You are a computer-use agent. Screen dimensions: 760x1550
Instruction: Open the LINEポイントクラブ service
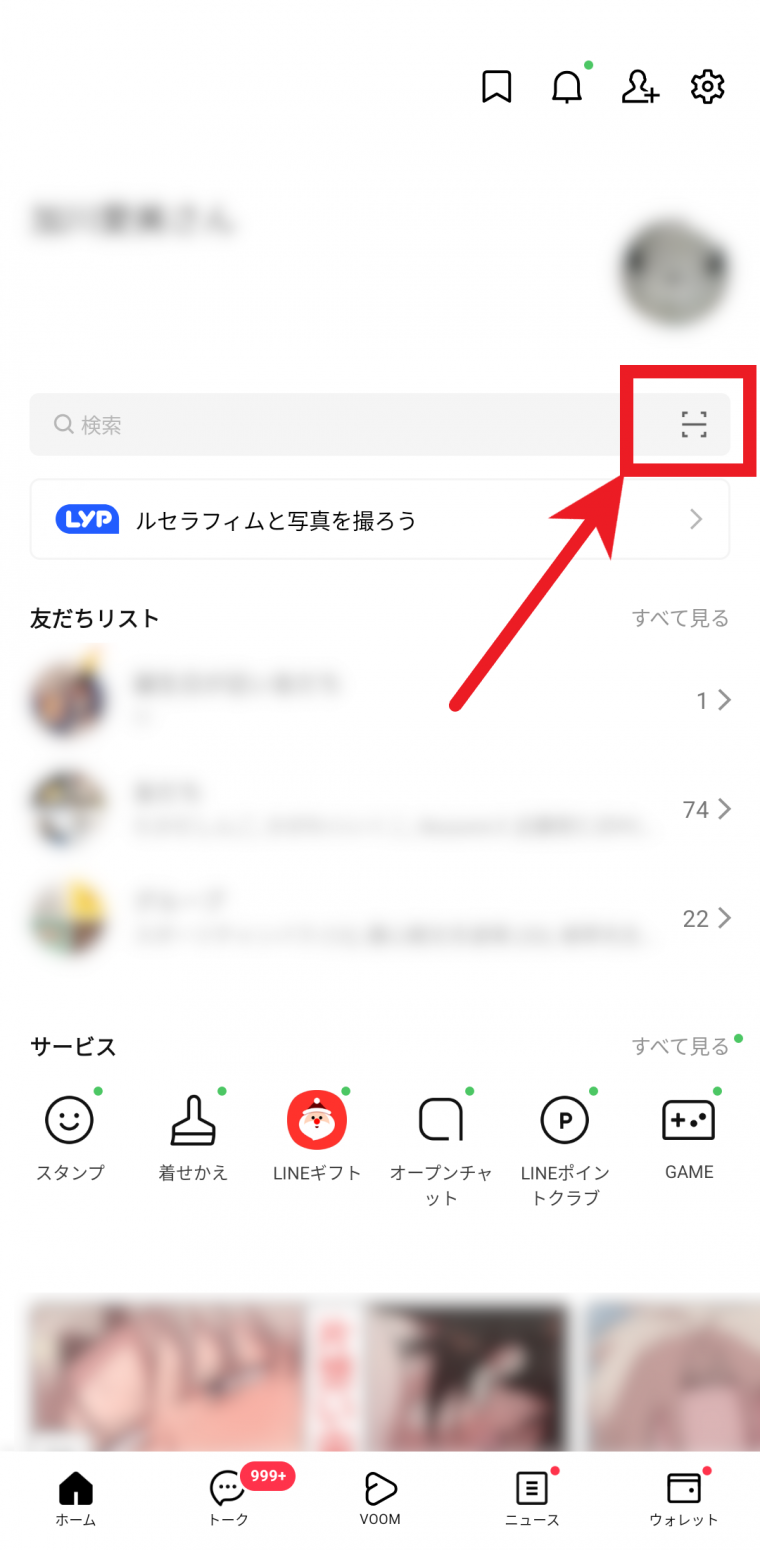[565, 1150]
